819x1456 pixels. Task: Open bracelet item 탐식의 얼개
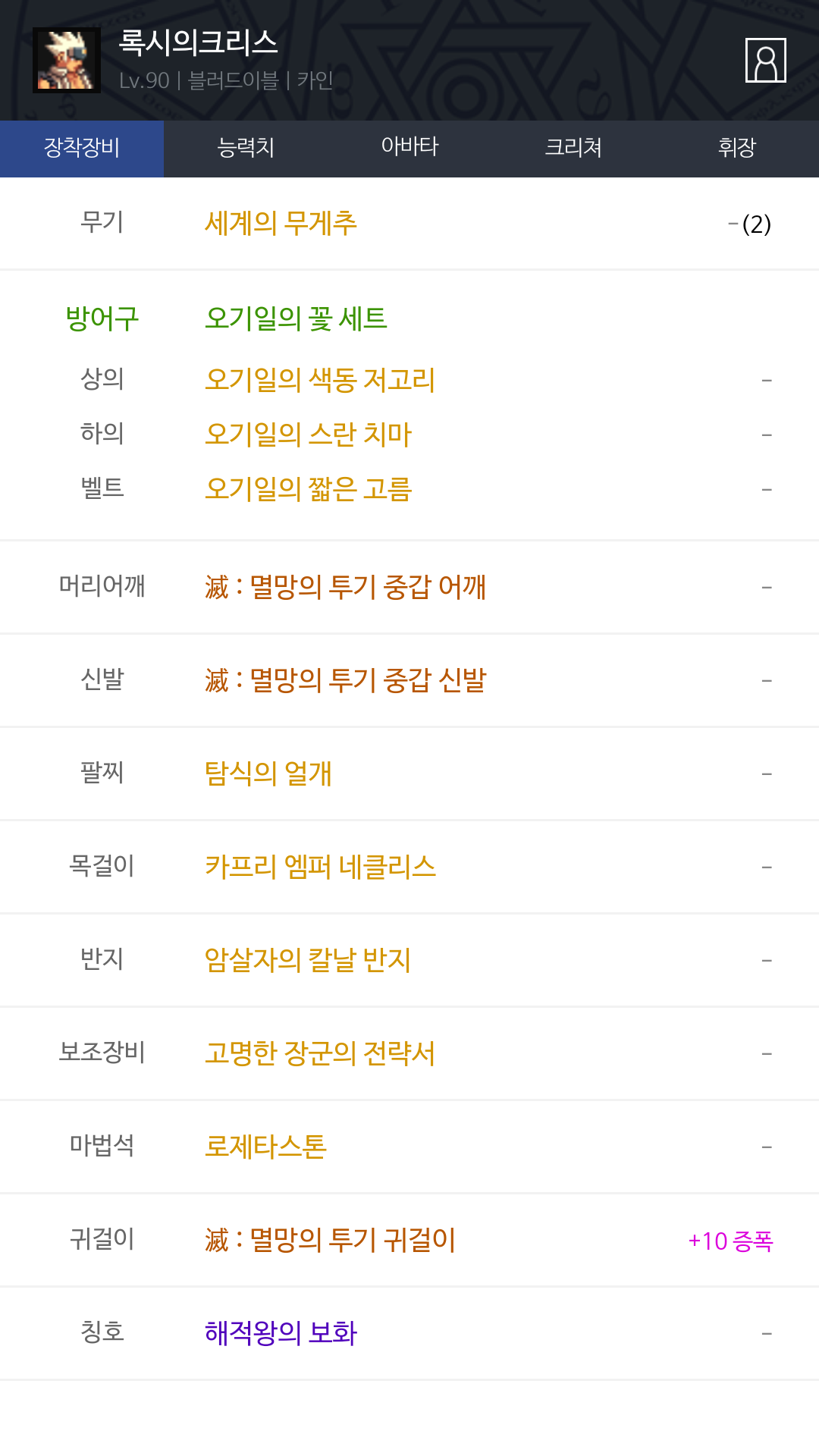pyautogui.click(x=268, y=773)
